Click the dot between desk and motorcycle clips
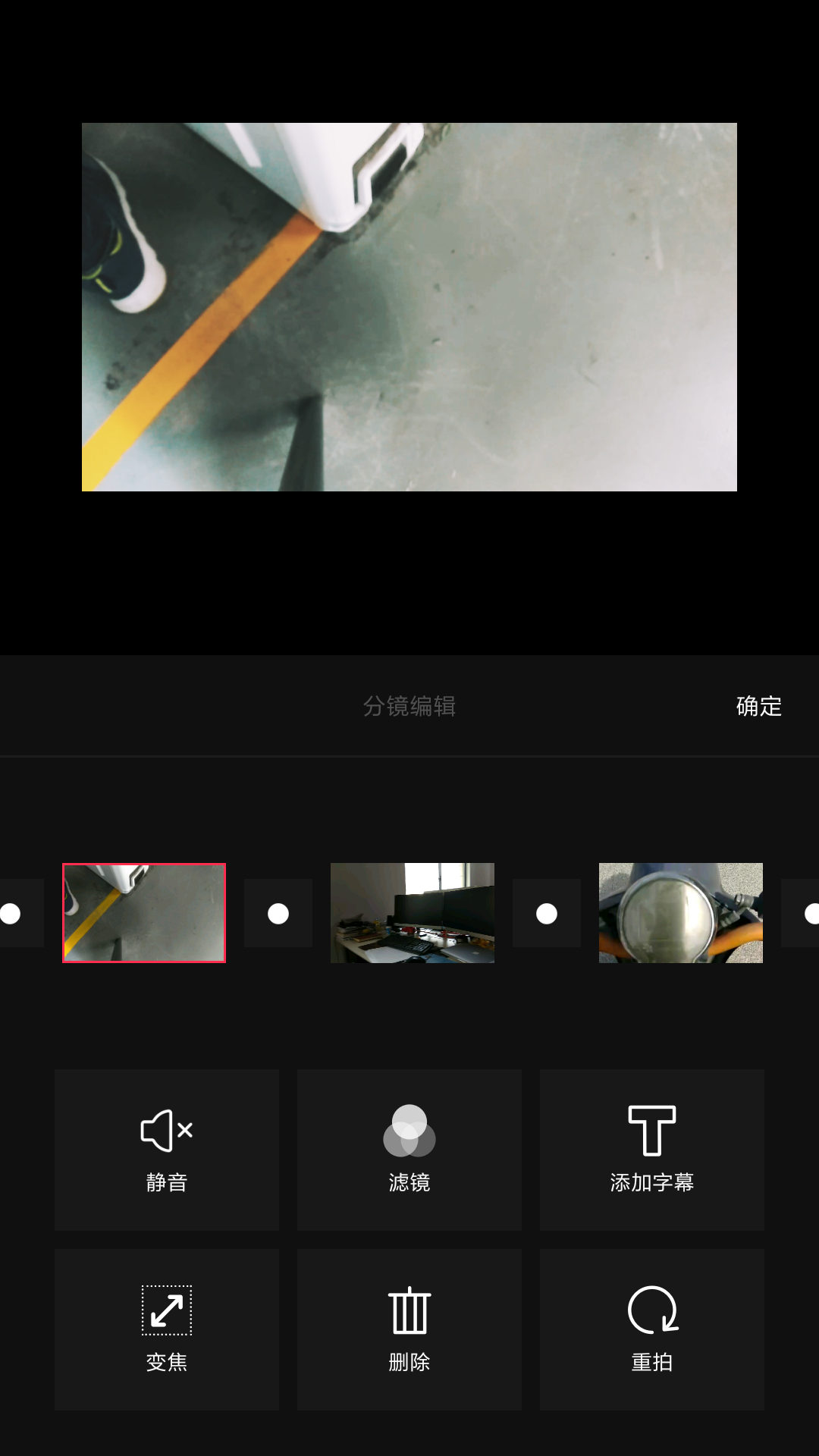This screenshot has width=819, height=1456. coord(547,913)
